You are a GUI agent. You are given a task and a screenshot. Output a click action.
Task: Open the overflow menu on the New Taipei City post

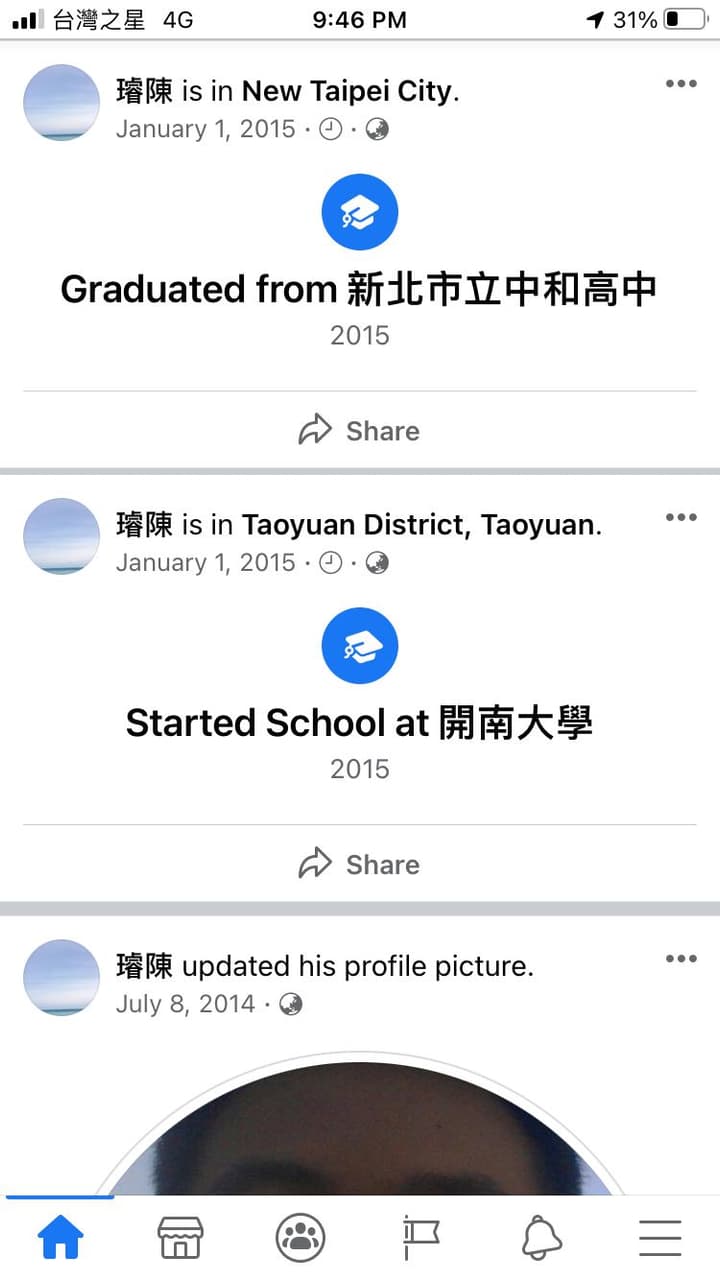coord(681,83)
